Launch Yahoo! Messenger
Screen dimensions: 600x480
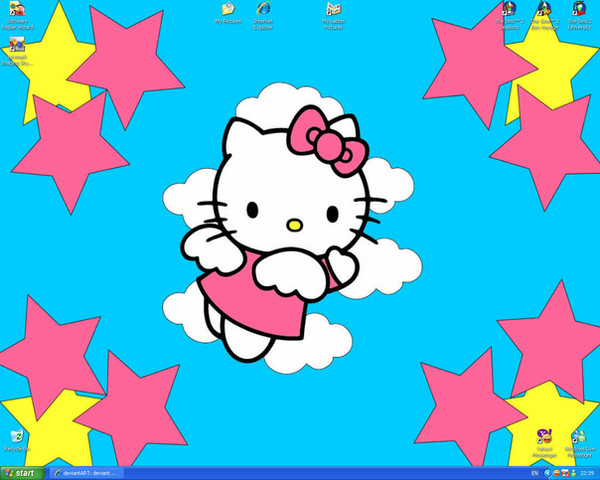click(544, 436)
